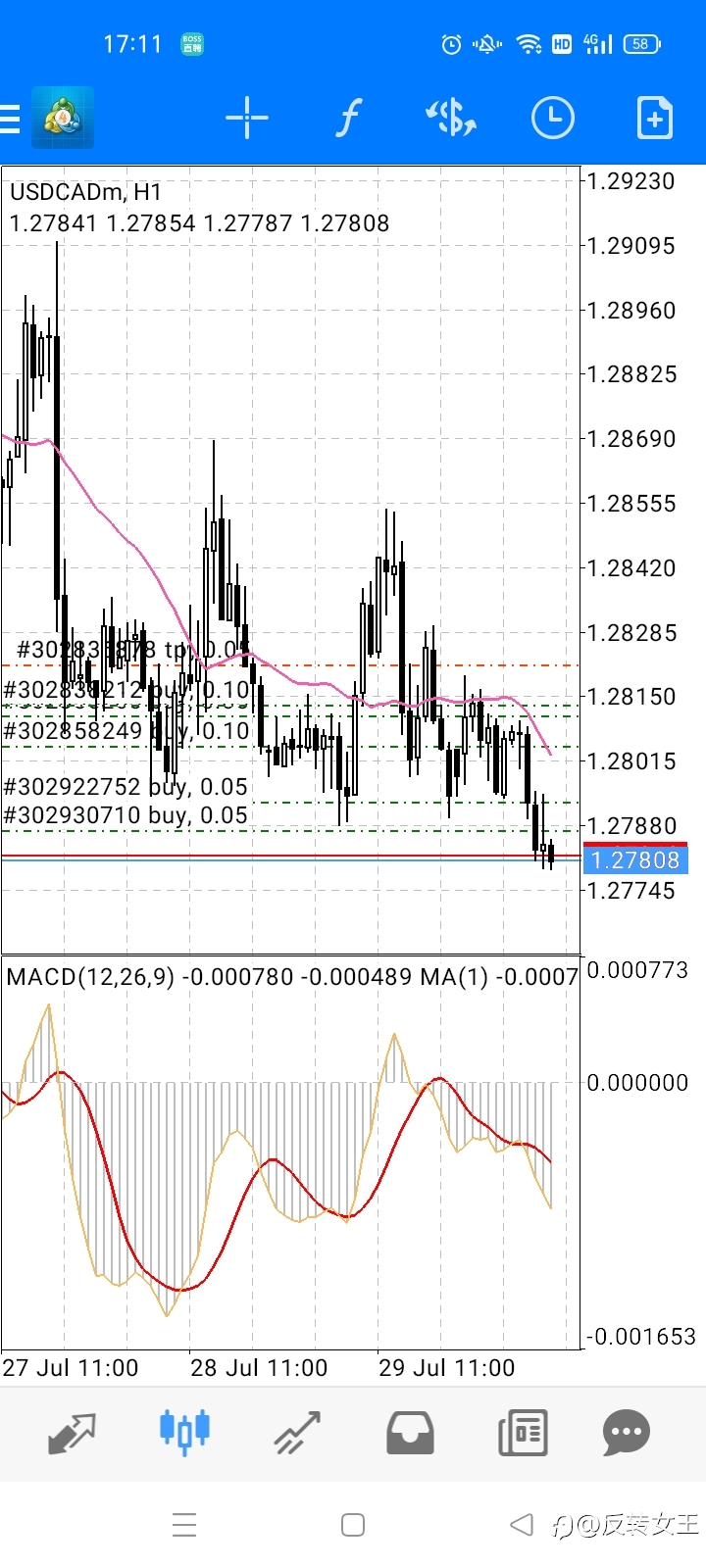Select the Chart tab
Image resolution: width=706 pixels, height=1568 pixels.
(x=184, y=1431)
